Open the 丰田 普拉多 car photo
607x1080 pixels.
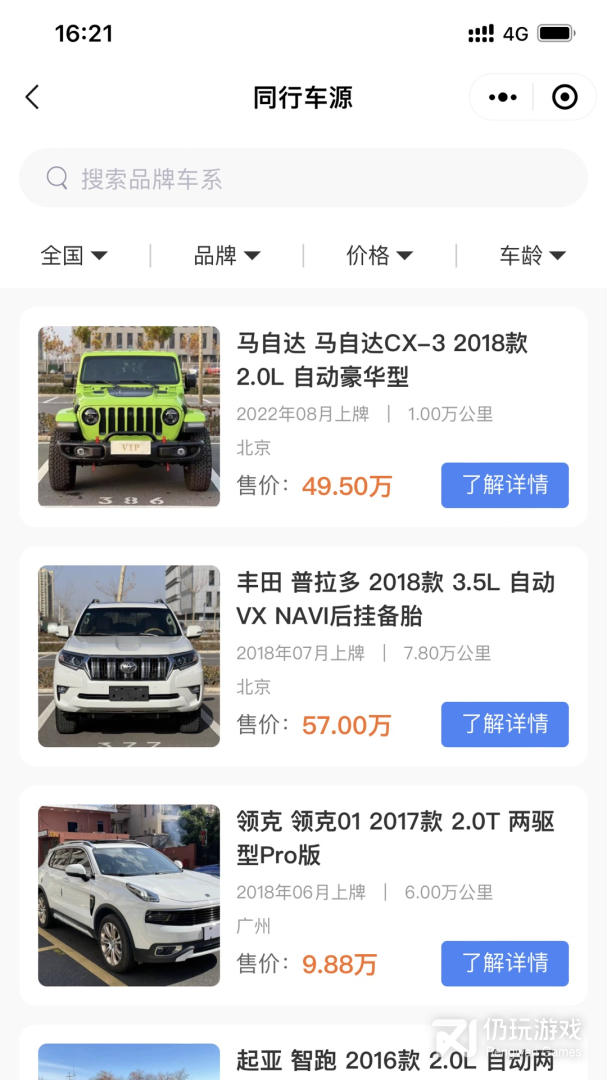tap(129, 656)
